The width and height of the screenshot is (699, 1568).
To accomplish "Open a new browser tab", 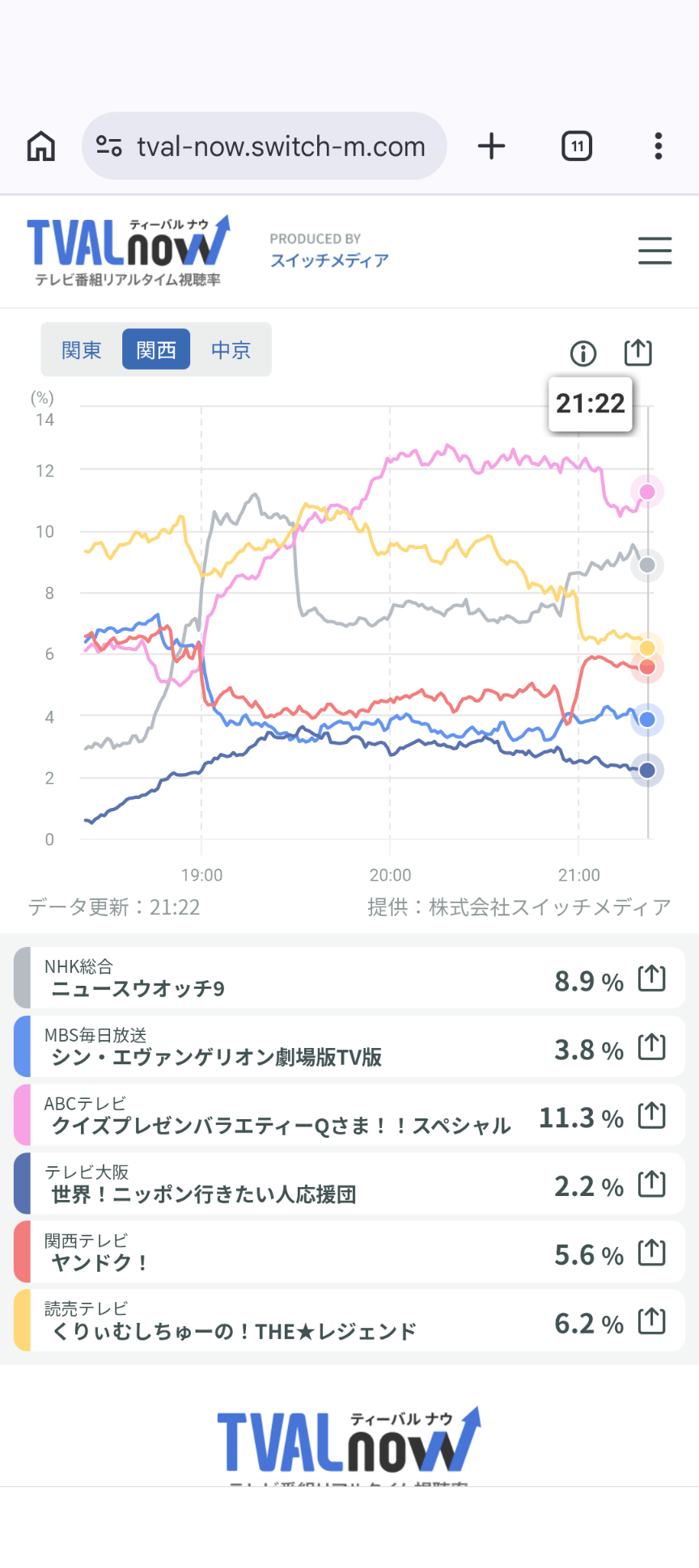I will coord(491,146).
